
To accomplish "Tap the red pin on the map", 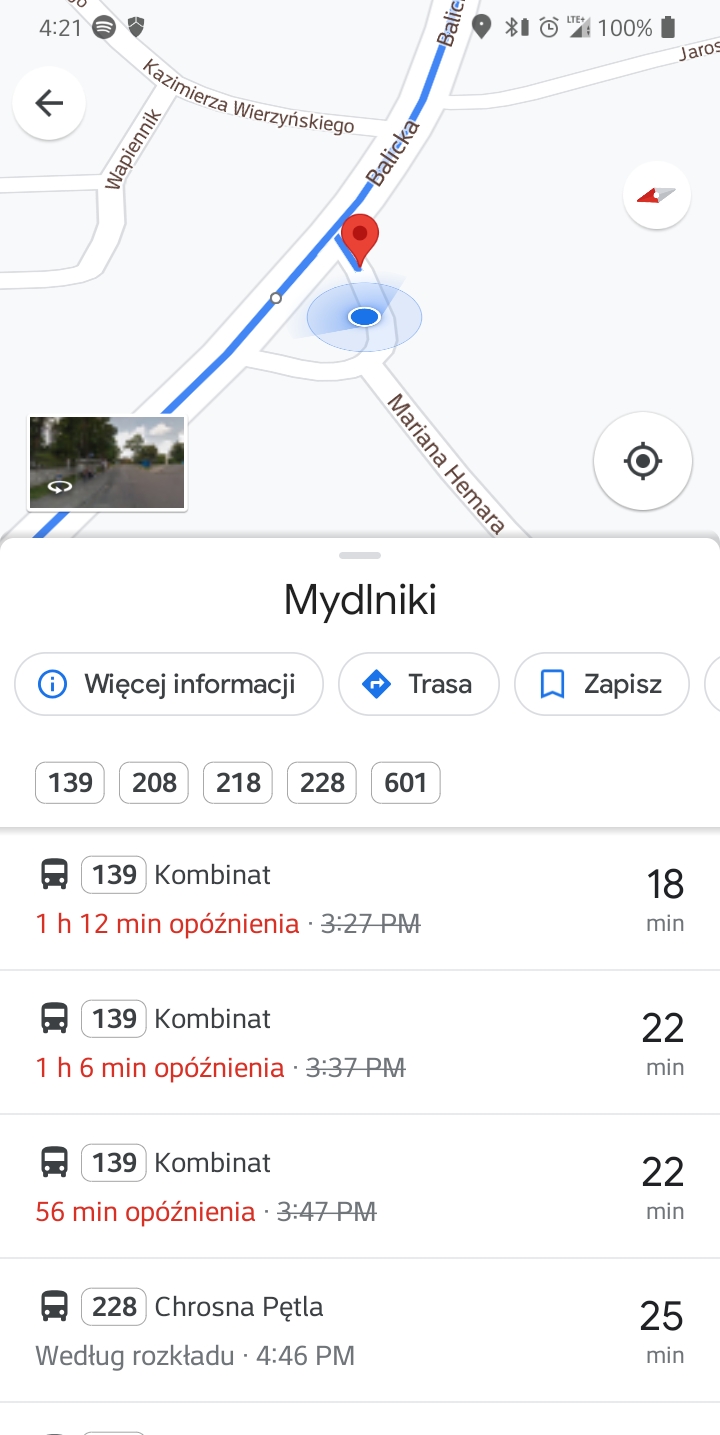I will click(360, 240).
